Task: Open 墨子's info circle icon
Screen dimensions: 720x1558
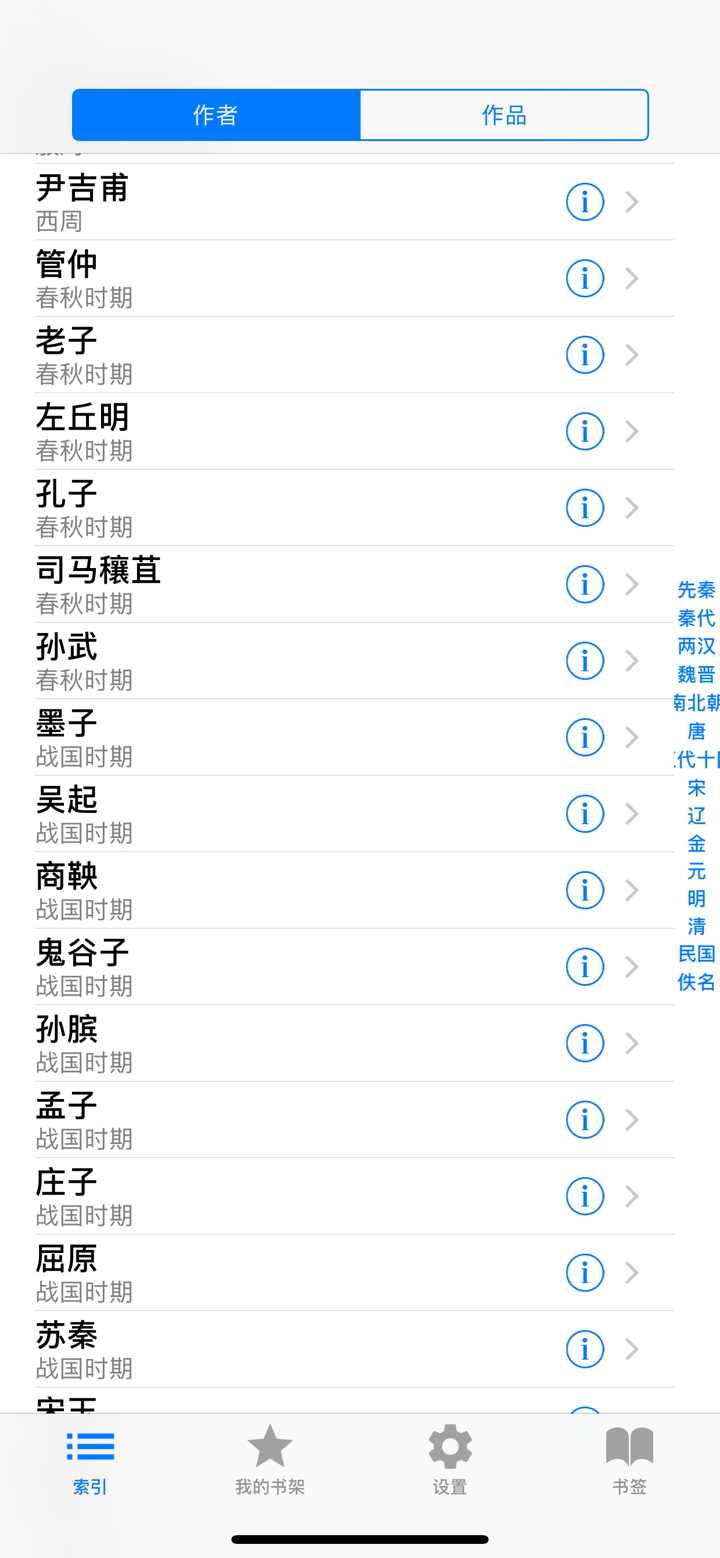Action: click(585, 737)
